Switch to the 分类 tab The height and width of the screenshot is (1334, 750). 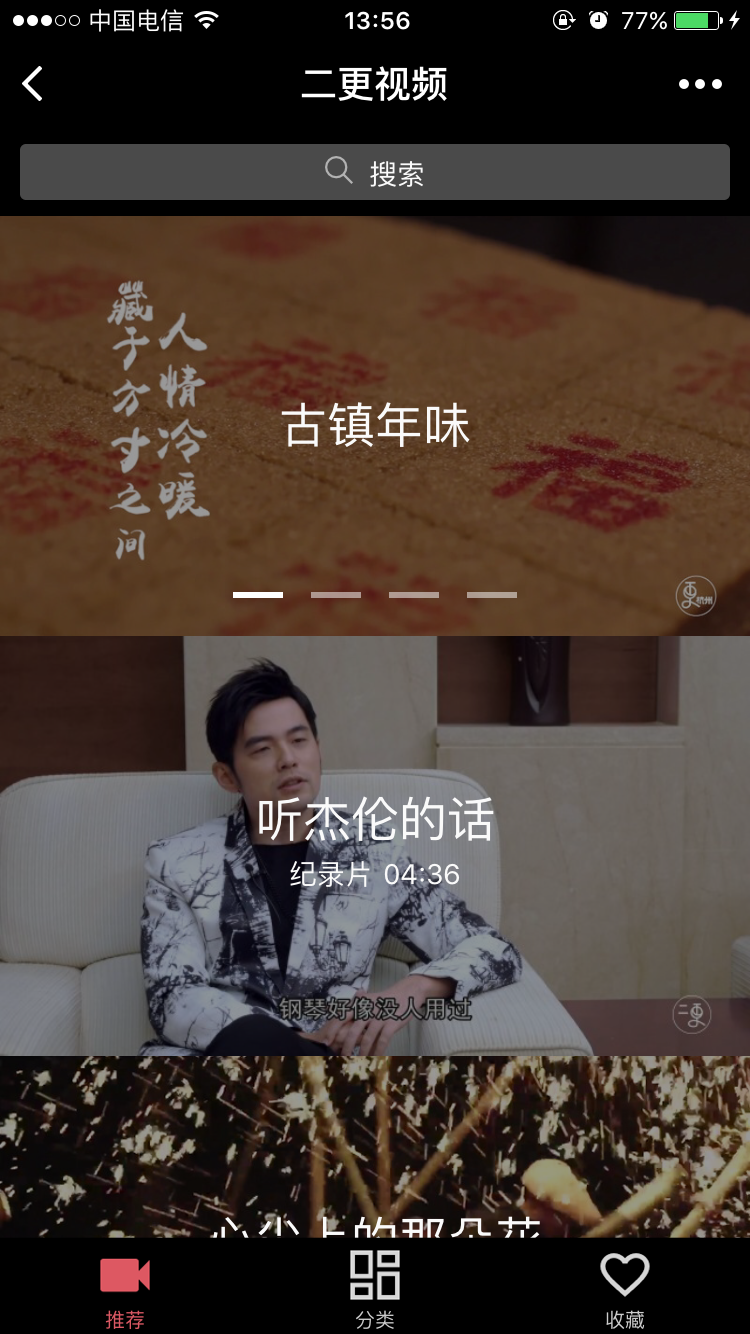(x=375, y=1288)
